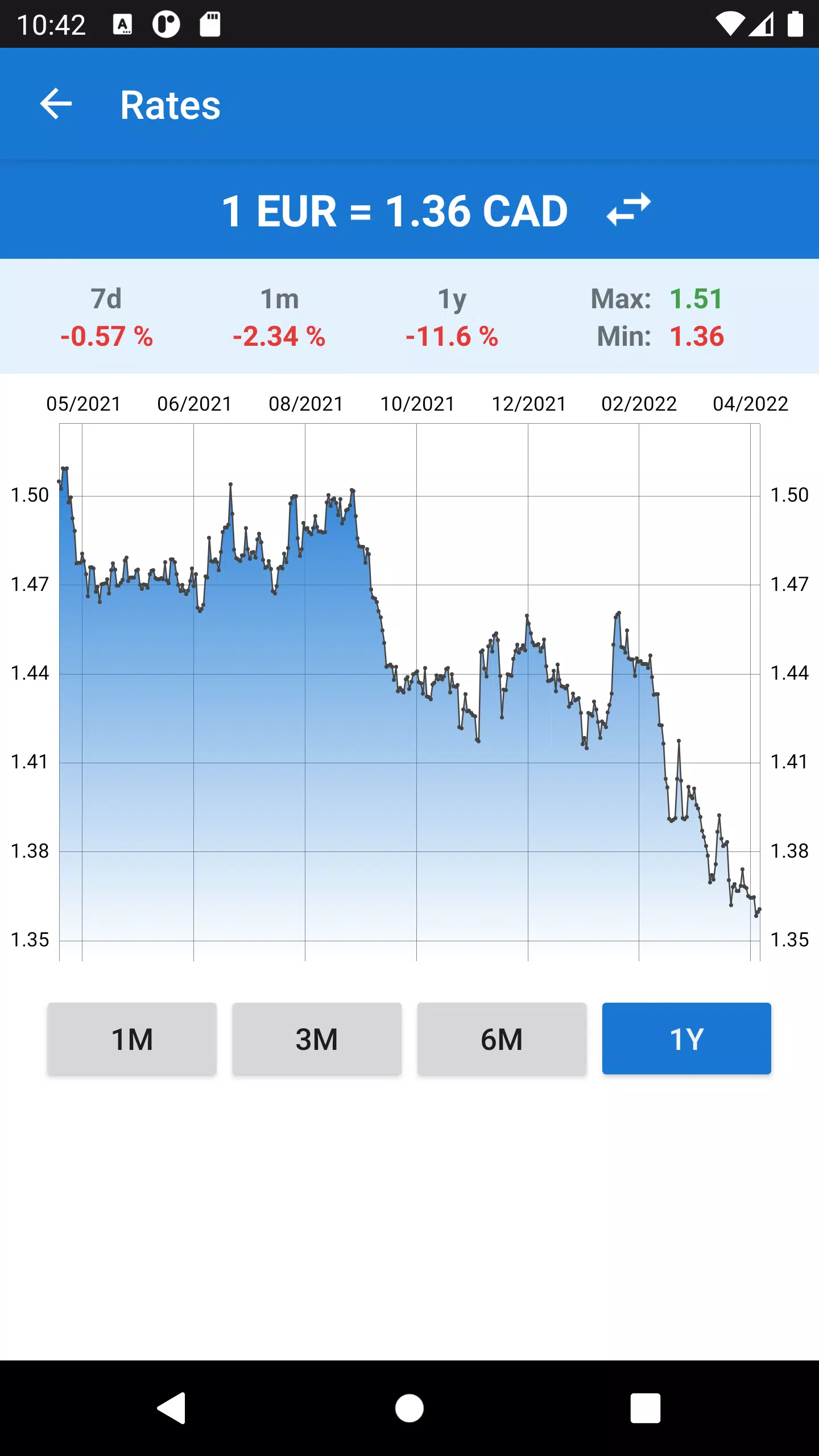Open recent apps from navigation bar
819x1456 pixels.
click(x=645, y=1408)
